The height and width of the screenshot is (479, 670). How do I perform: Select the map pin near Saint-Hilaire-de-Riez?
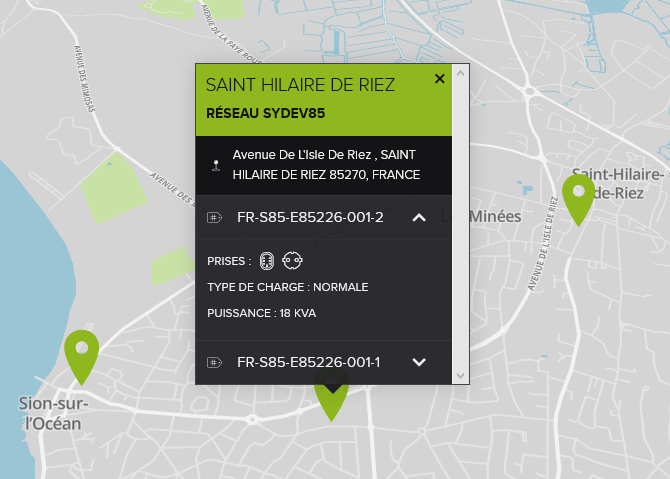coord(578,197)
